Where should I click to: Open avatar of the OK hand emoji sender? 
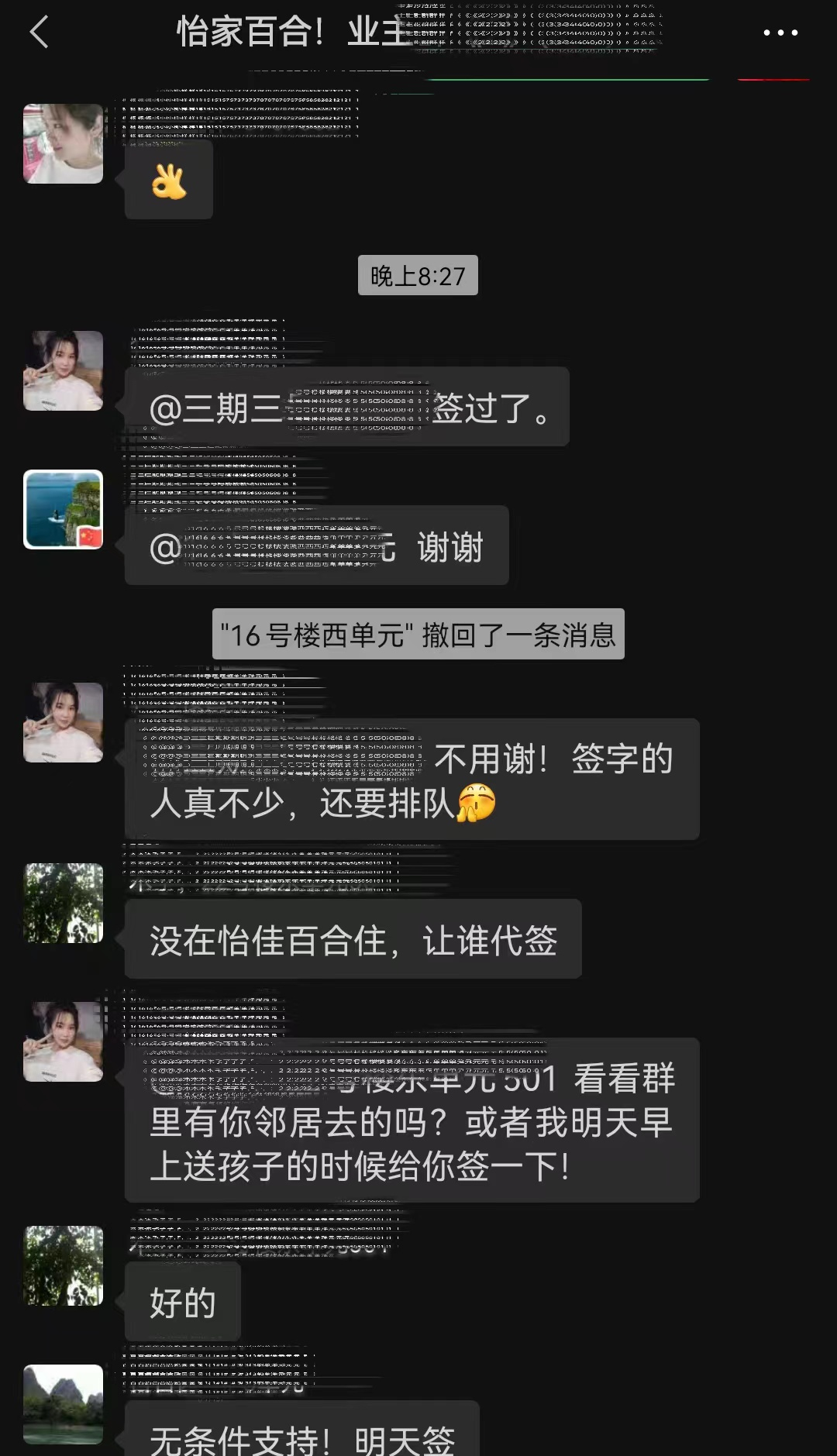(x=63, y=144)
